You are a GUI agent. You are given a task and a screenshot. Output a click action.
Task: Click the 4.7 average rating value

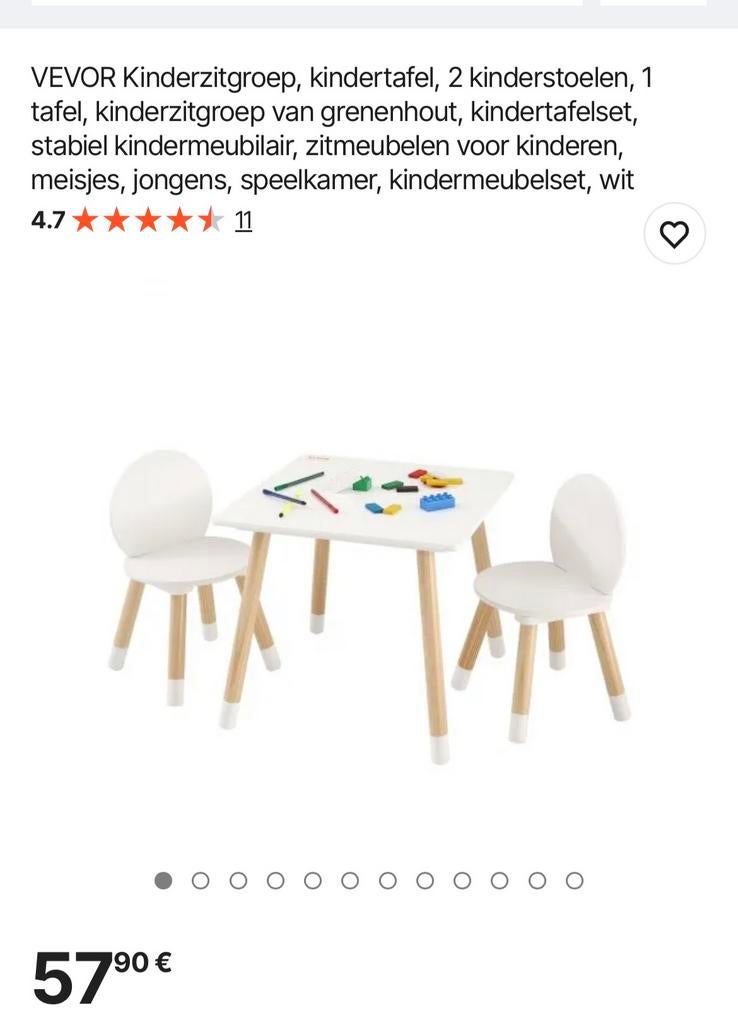pyautogui.click(x=47, y=219)
